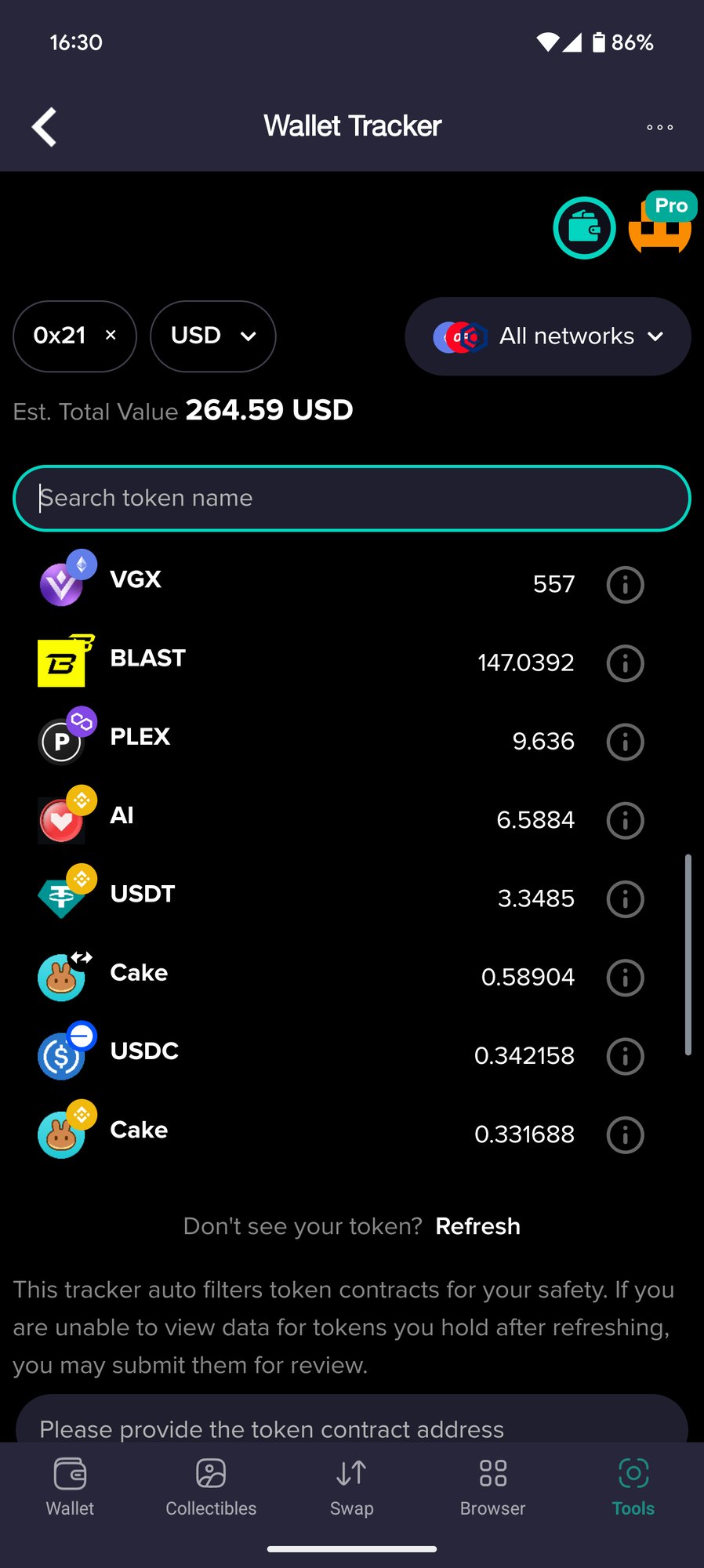This screenshot has height=1568, width=704.
Task: Expand the USD currency dropdown
Action: pos(212,336)
